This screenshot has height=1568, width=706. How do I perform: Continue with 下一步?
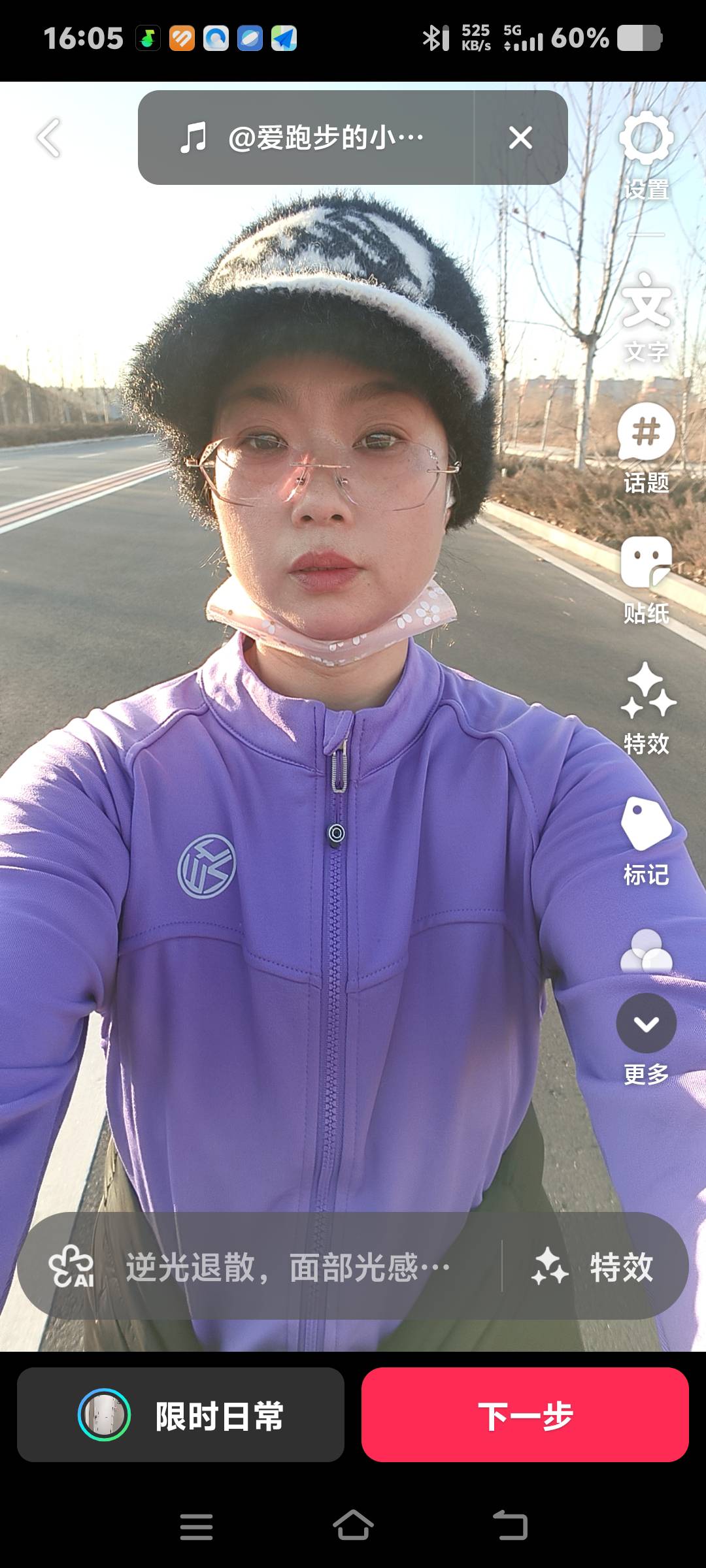(x=525, y=1414)
